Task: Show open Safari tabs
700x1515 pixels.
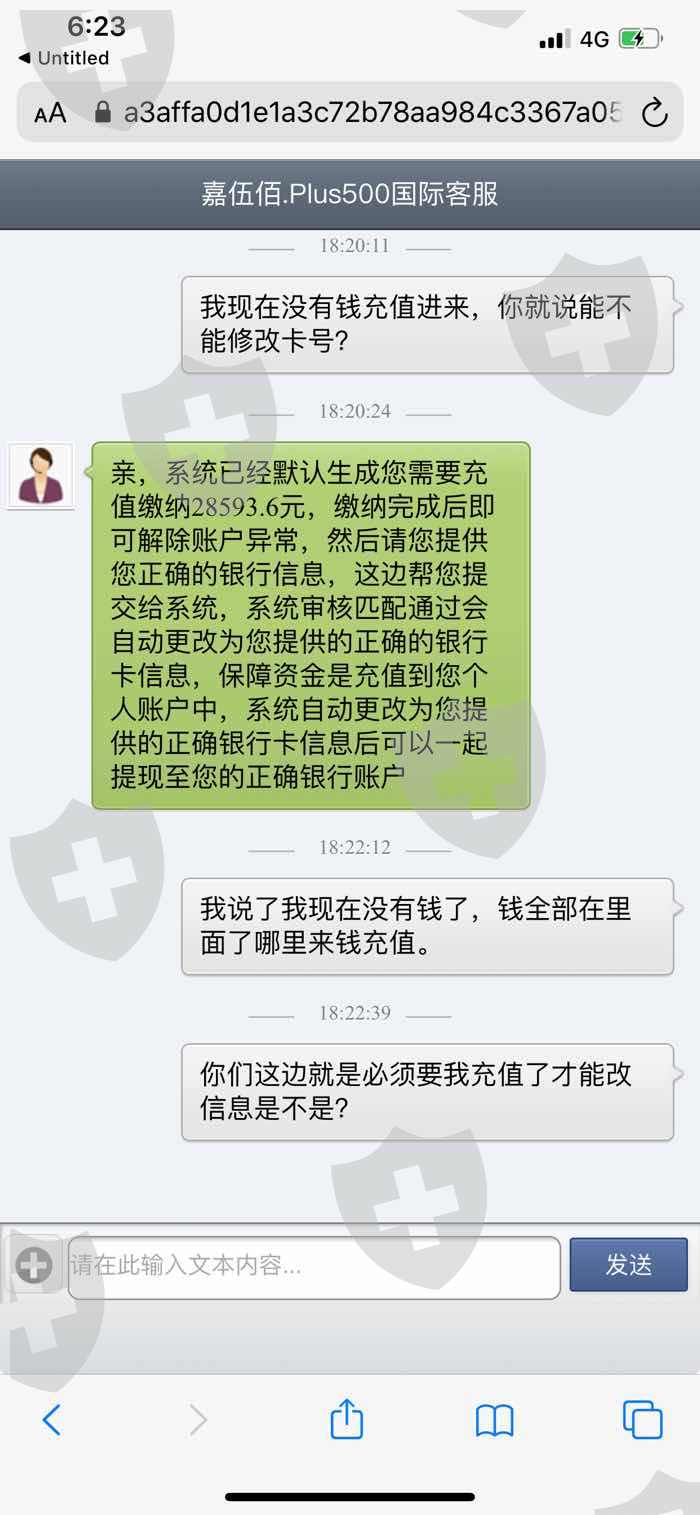Action: click(x=642, y=1419)
